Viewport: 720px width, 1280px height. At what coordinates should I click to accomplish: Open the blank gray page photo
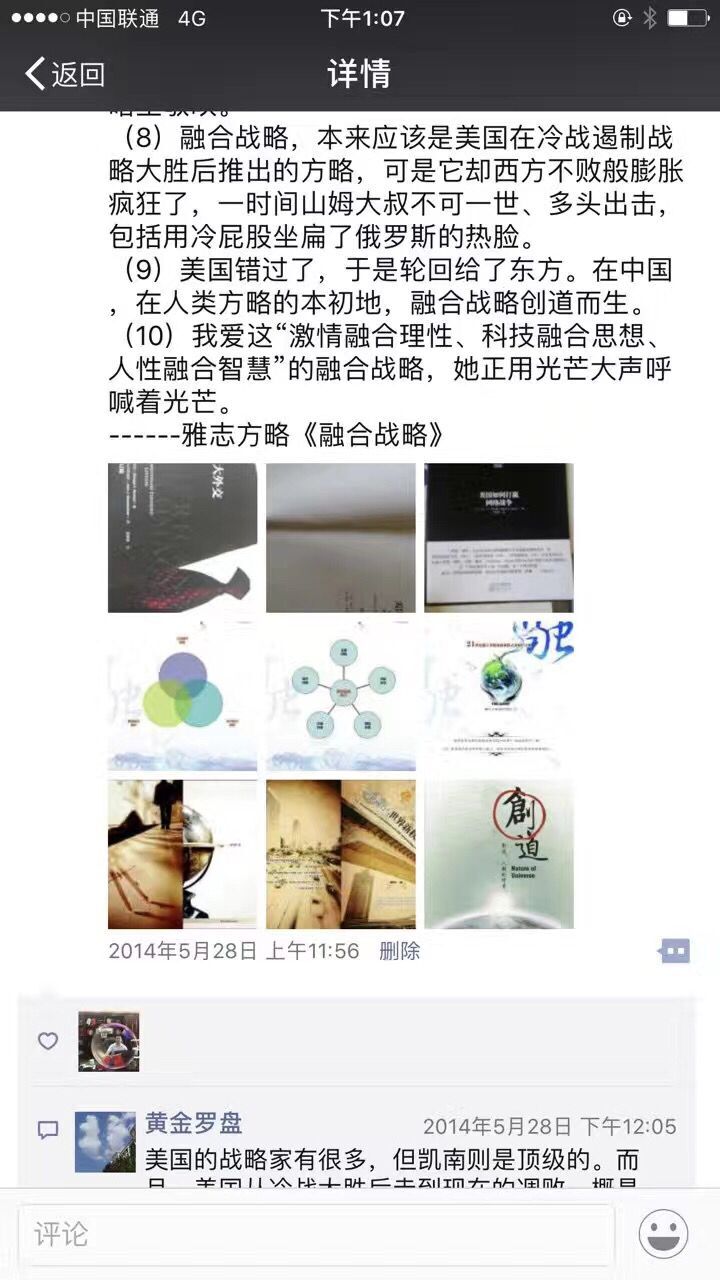click(x=340, y=538)
